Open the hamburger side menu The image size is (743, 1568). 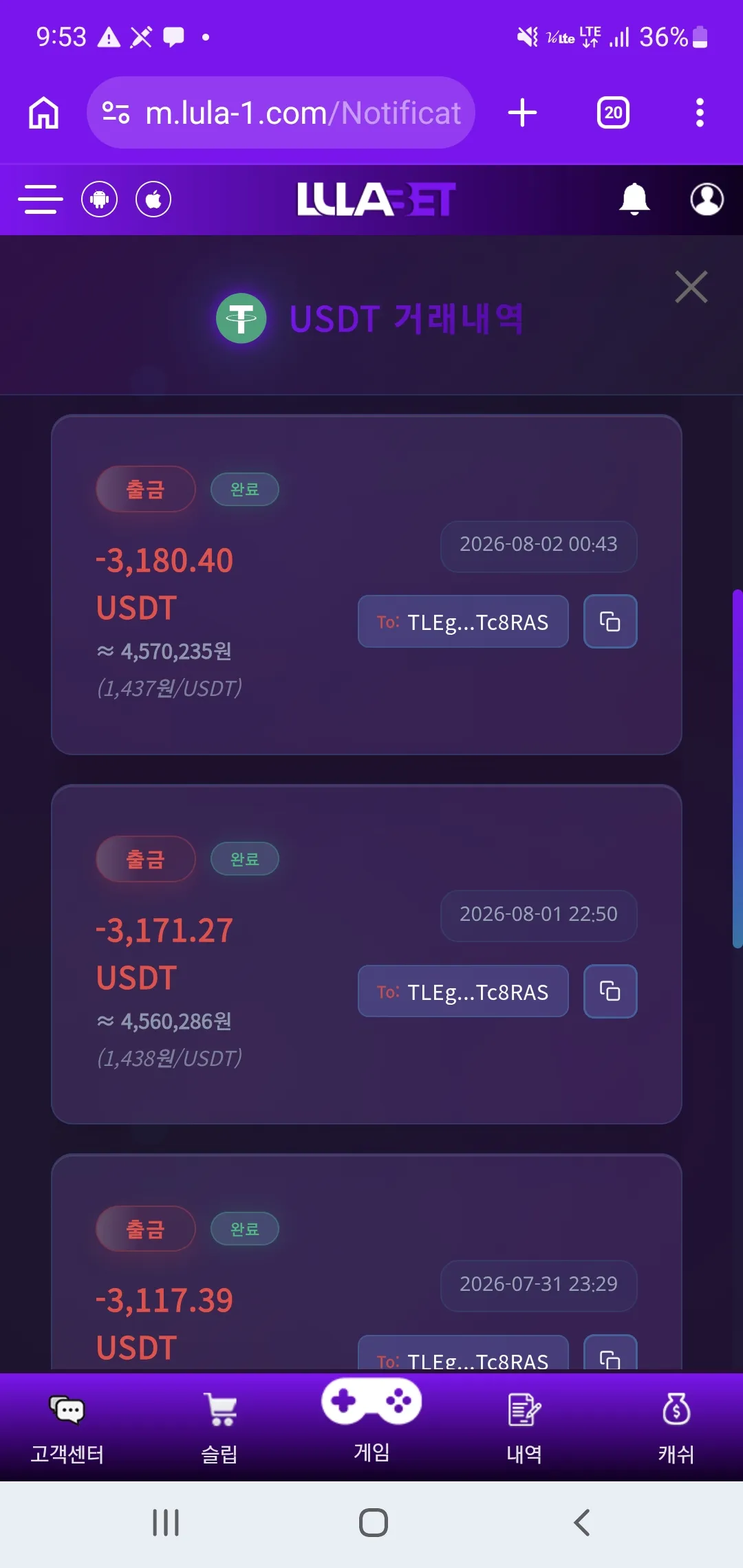41,199
